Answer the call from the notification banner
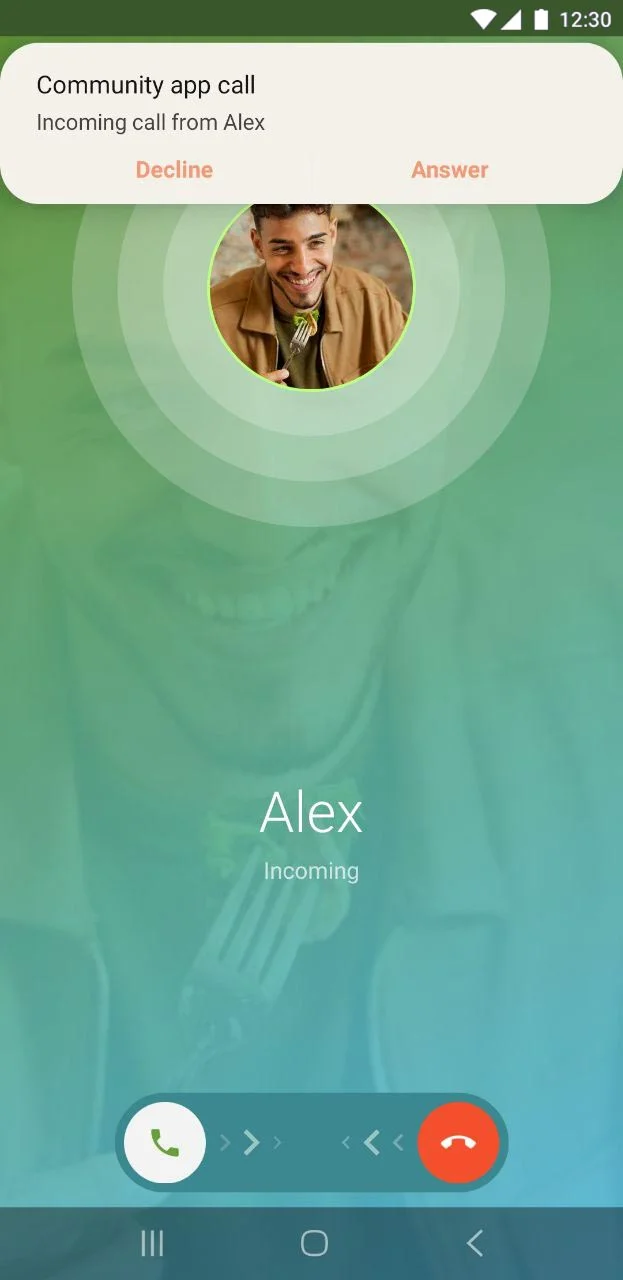 (x=449, y=170)
